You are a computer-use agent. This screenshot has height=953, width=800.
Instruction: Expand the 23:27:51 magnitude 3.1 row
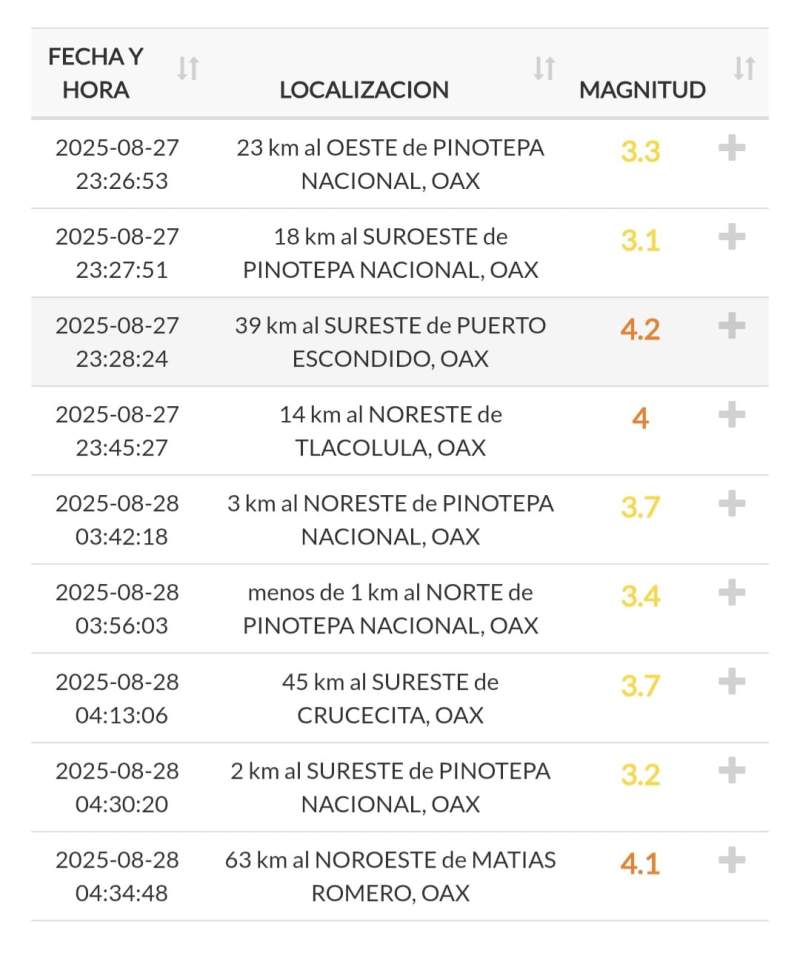[x=732, y=237]
